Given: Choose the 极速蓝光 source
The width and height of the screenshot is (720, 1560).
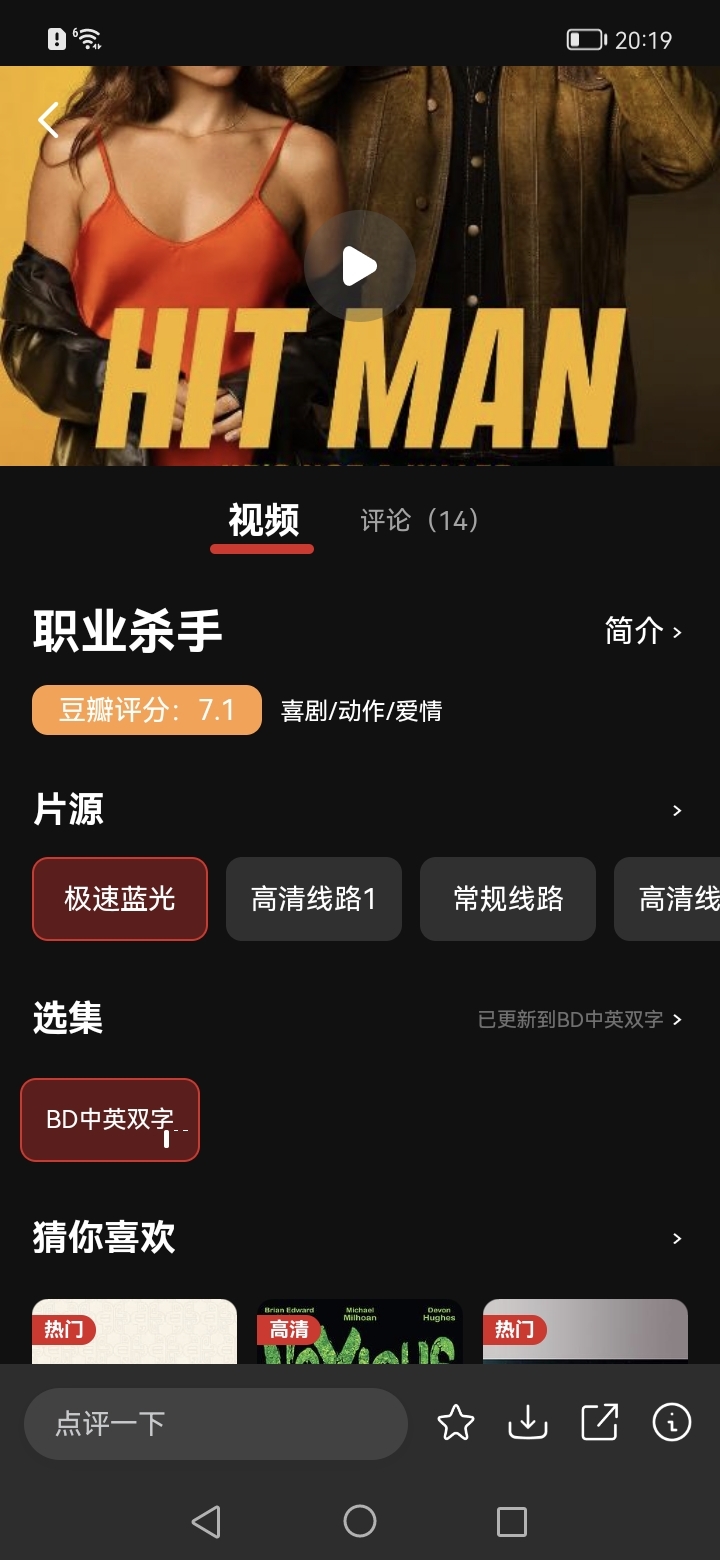Looking at the screenshot, I should click(x=120, y=899).
